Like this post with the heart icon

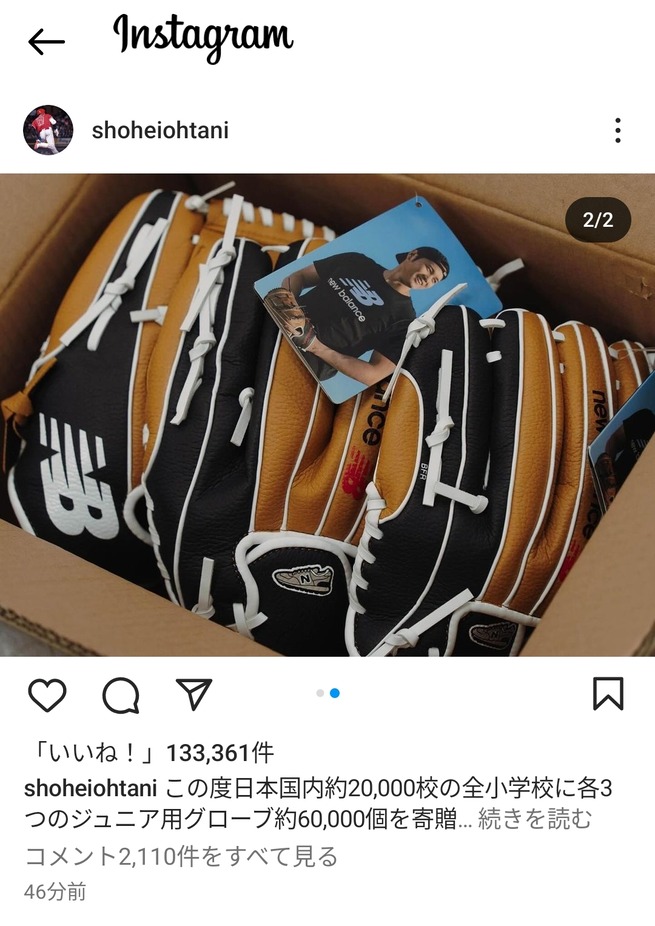pyautogui.click(x=47, y=694)
